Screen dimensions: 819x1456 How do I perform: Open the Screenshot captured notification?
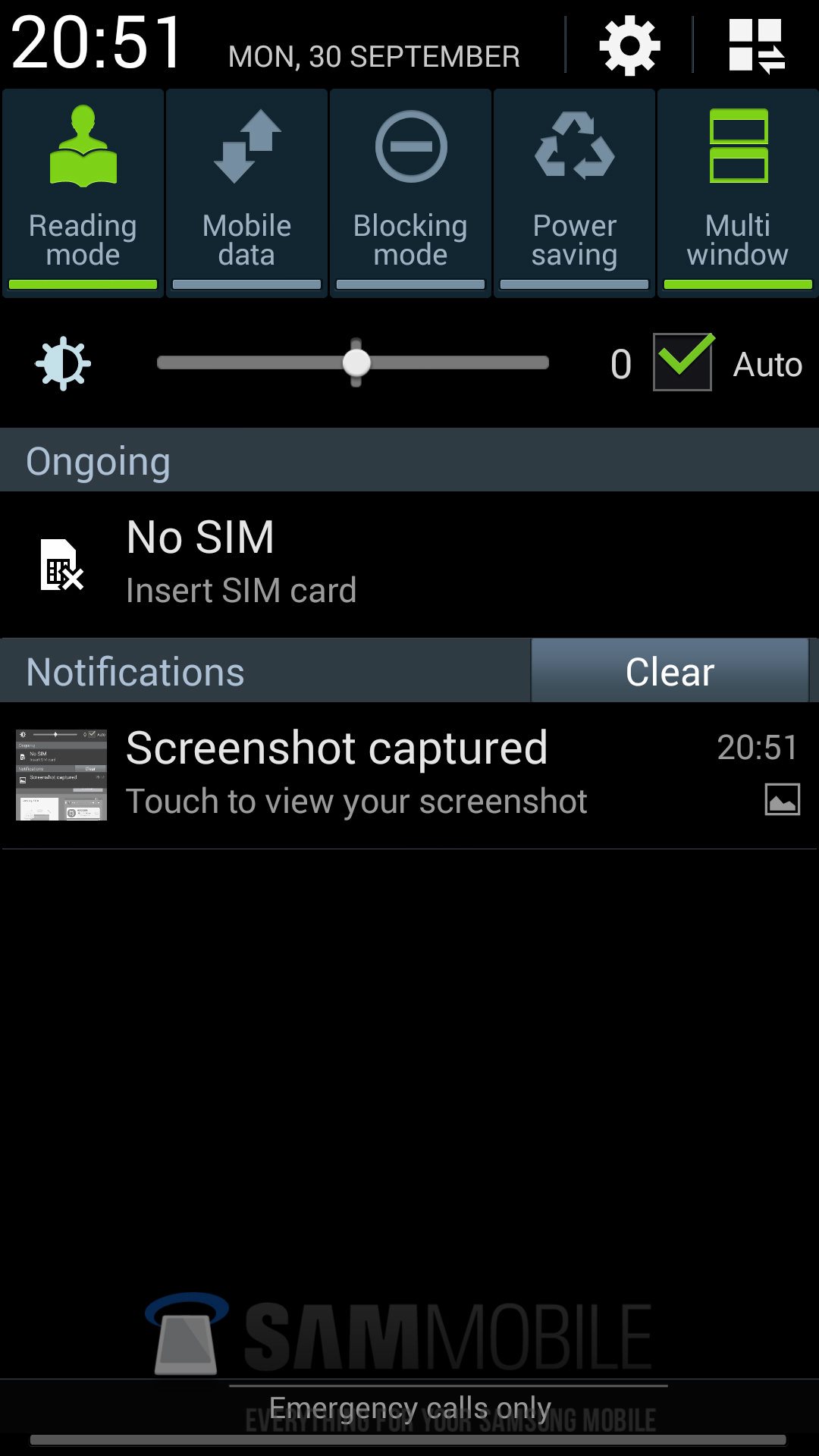pos(409,774)
